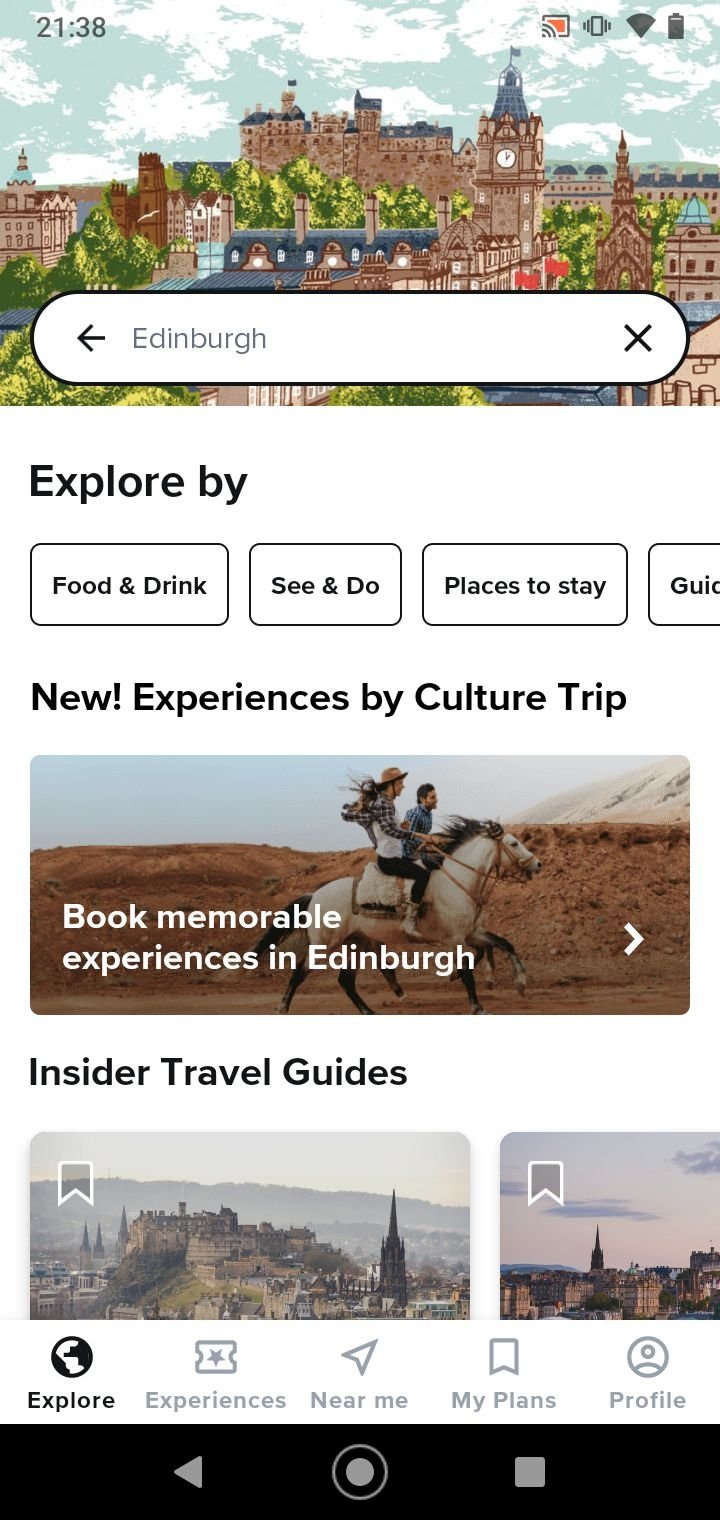Tap the system home button

(x=360, y=1472)
